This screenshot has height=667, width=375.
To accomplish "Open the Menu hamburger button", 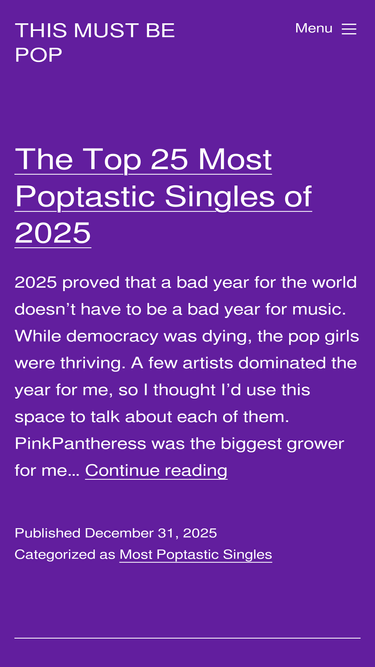I will (326, 29).
